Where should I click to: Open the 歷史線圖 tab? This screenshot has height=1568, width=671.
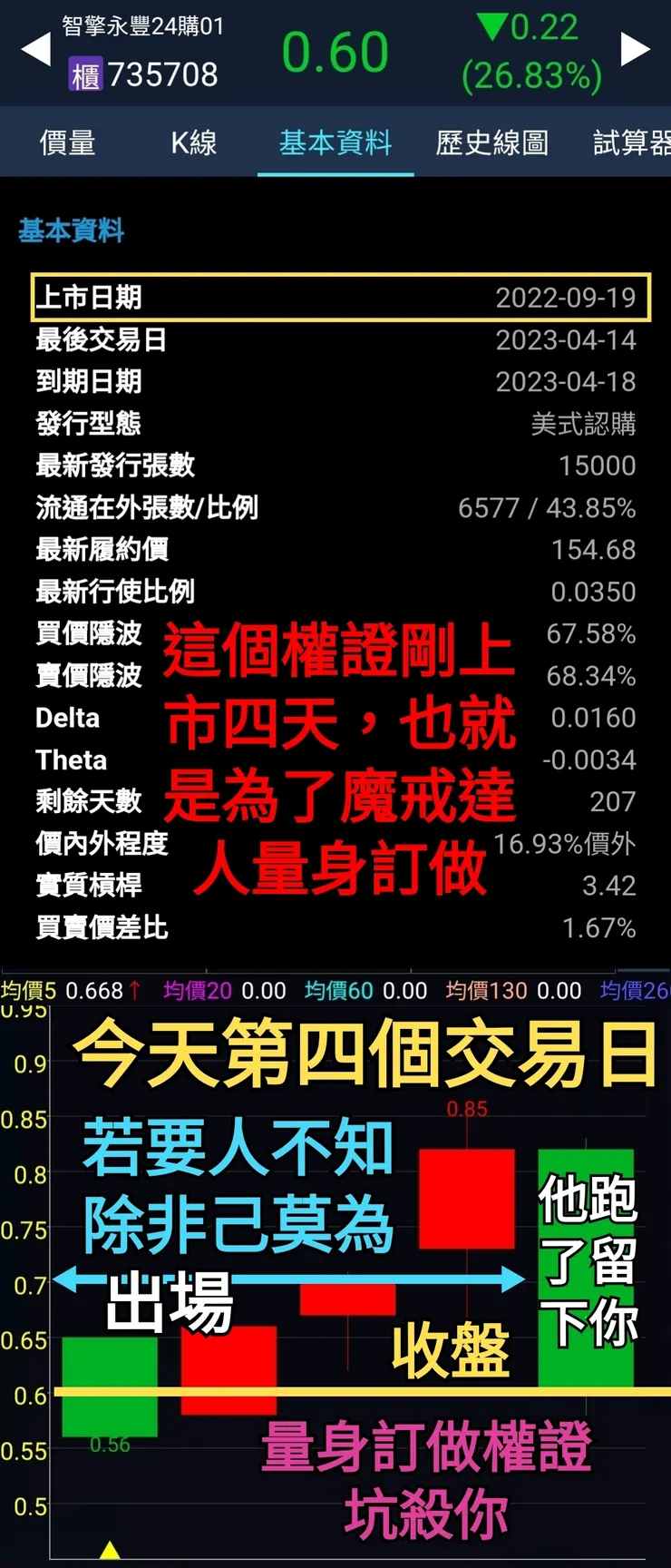click(x=491, y=142)
